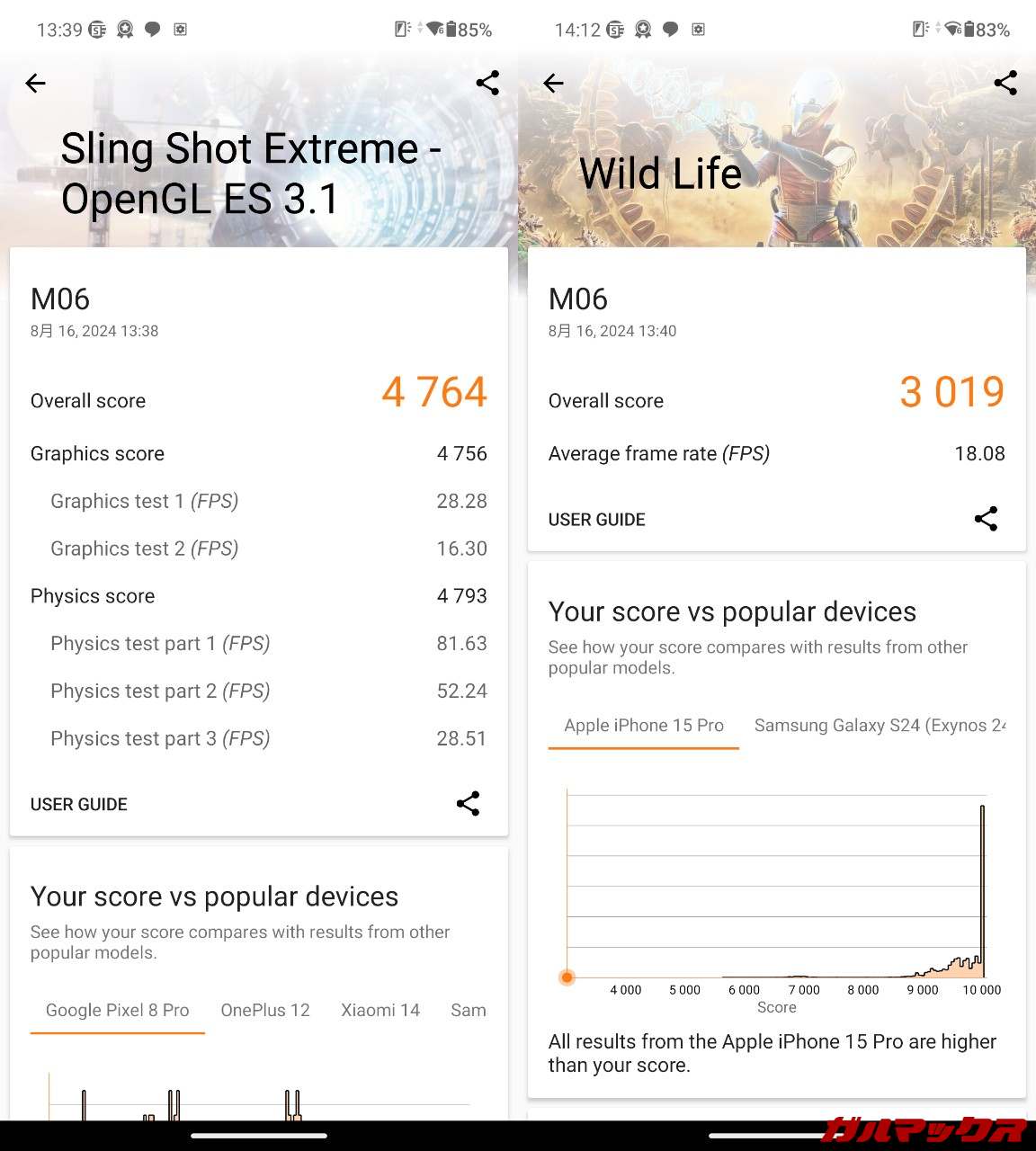This screenshot has width=1036, height=1151.
Task: Tap share icon beside Wild Life USER GUIDE
Action: point(986,519)
